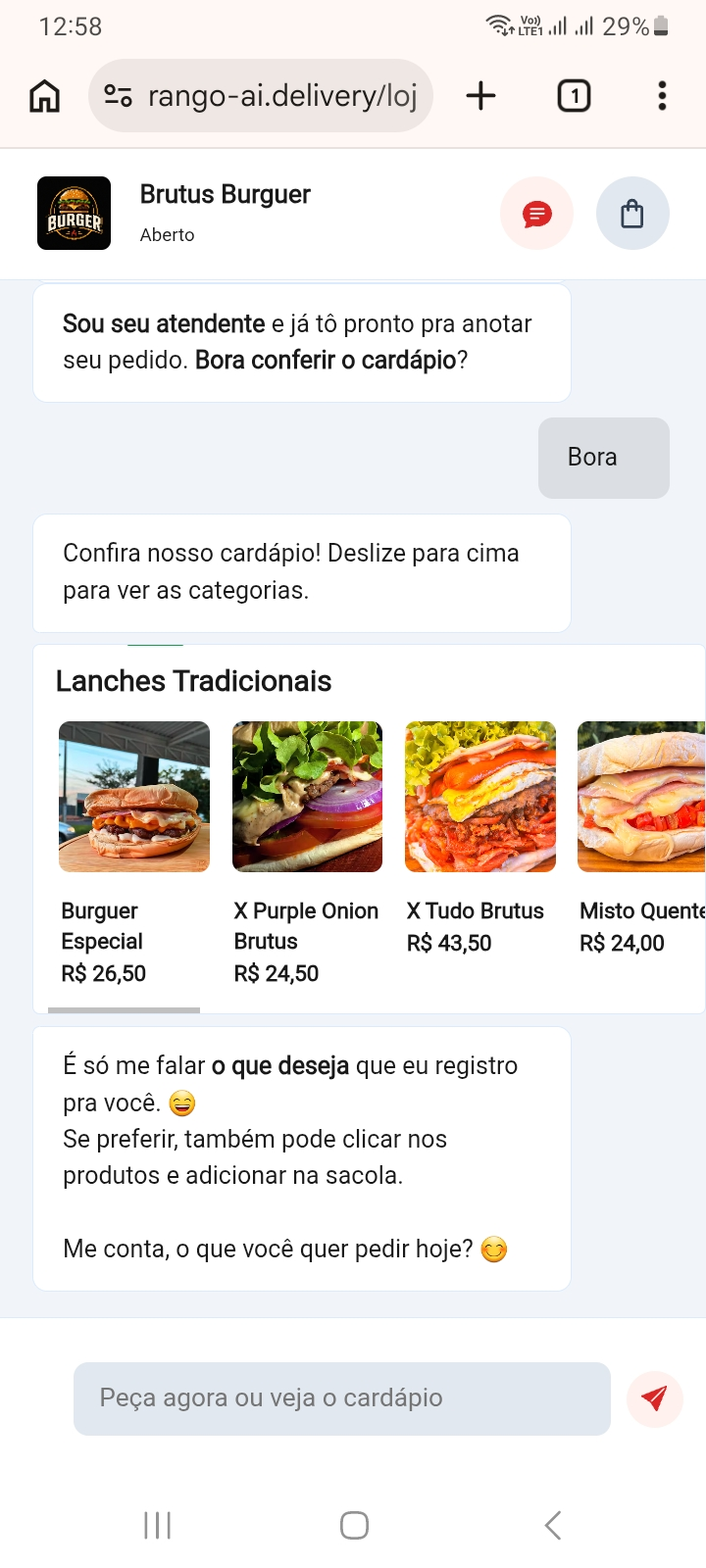Image resolution: width=706 pixels, height=1568 pixels.
Task: Open the red chat bubble icon
Action: click(x=536, y=214)
